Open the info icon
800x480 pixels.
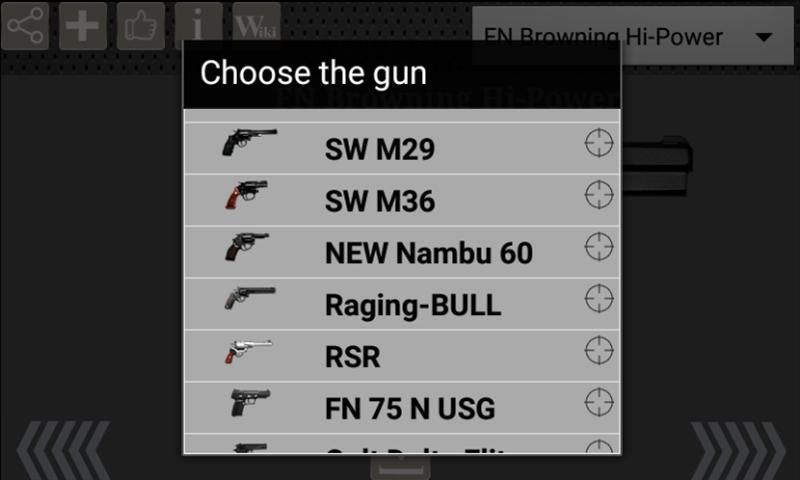tap(198, 25)
